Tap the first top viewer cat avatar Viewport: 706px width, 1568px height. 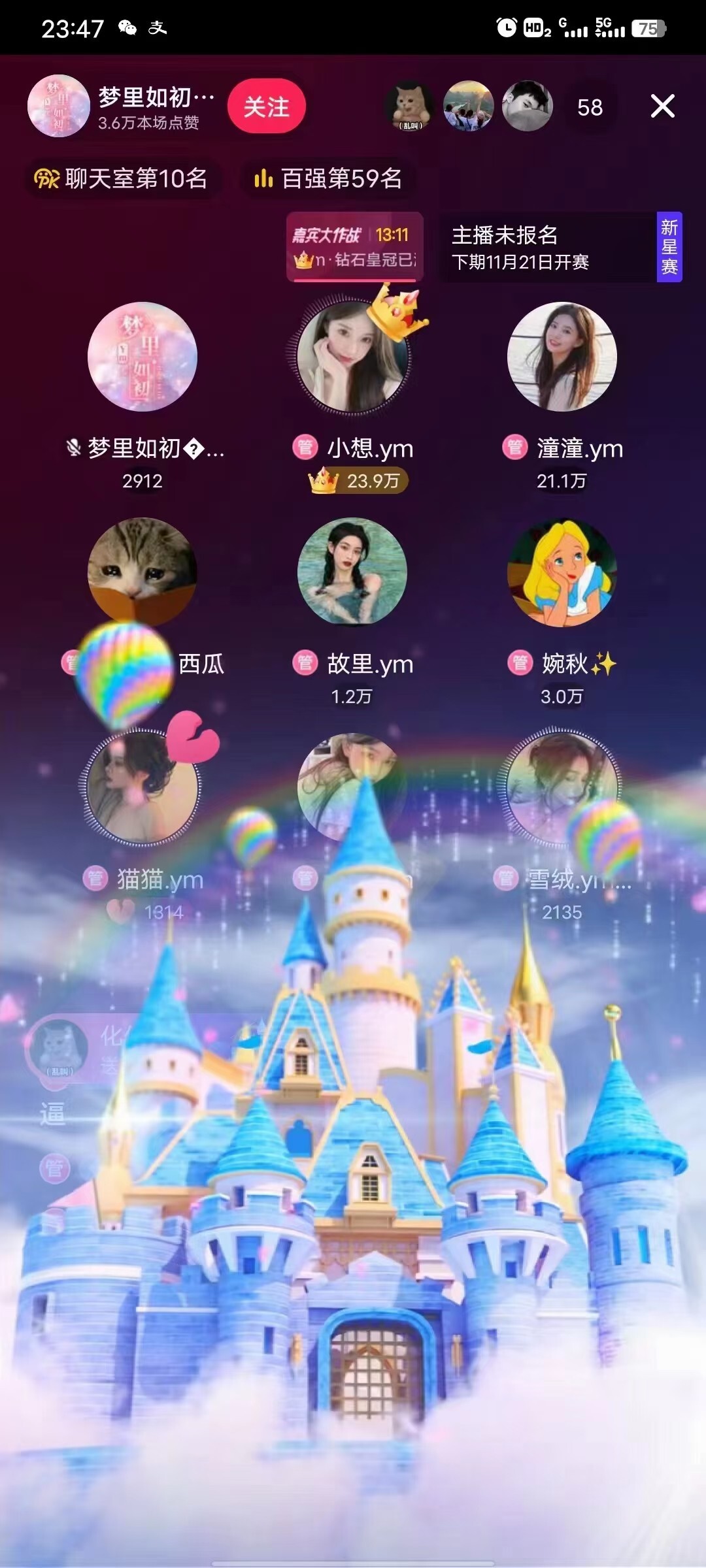[409, 106]
